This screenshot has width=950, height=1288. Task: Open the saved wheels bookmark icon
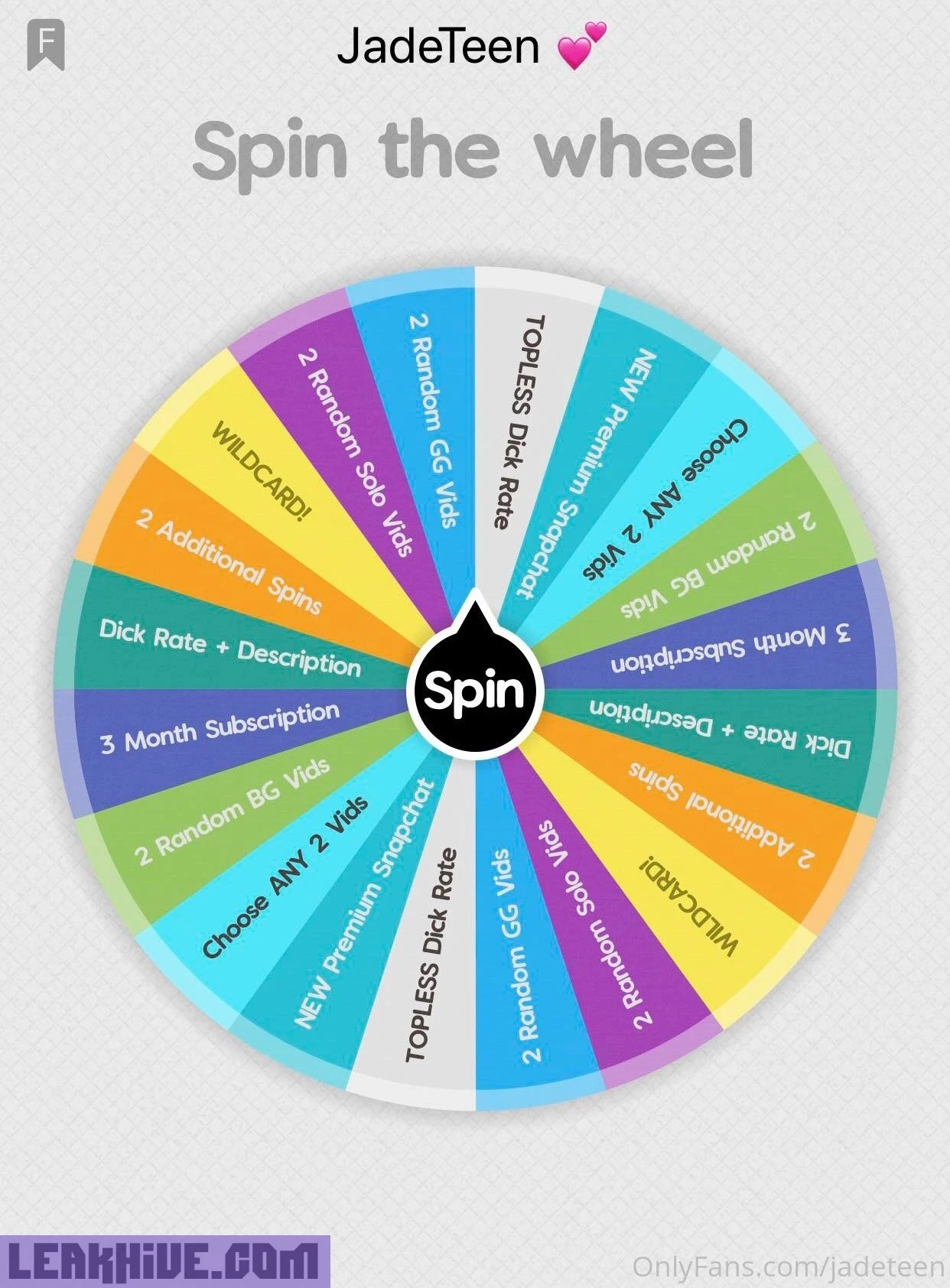click(x=46, y=45)
